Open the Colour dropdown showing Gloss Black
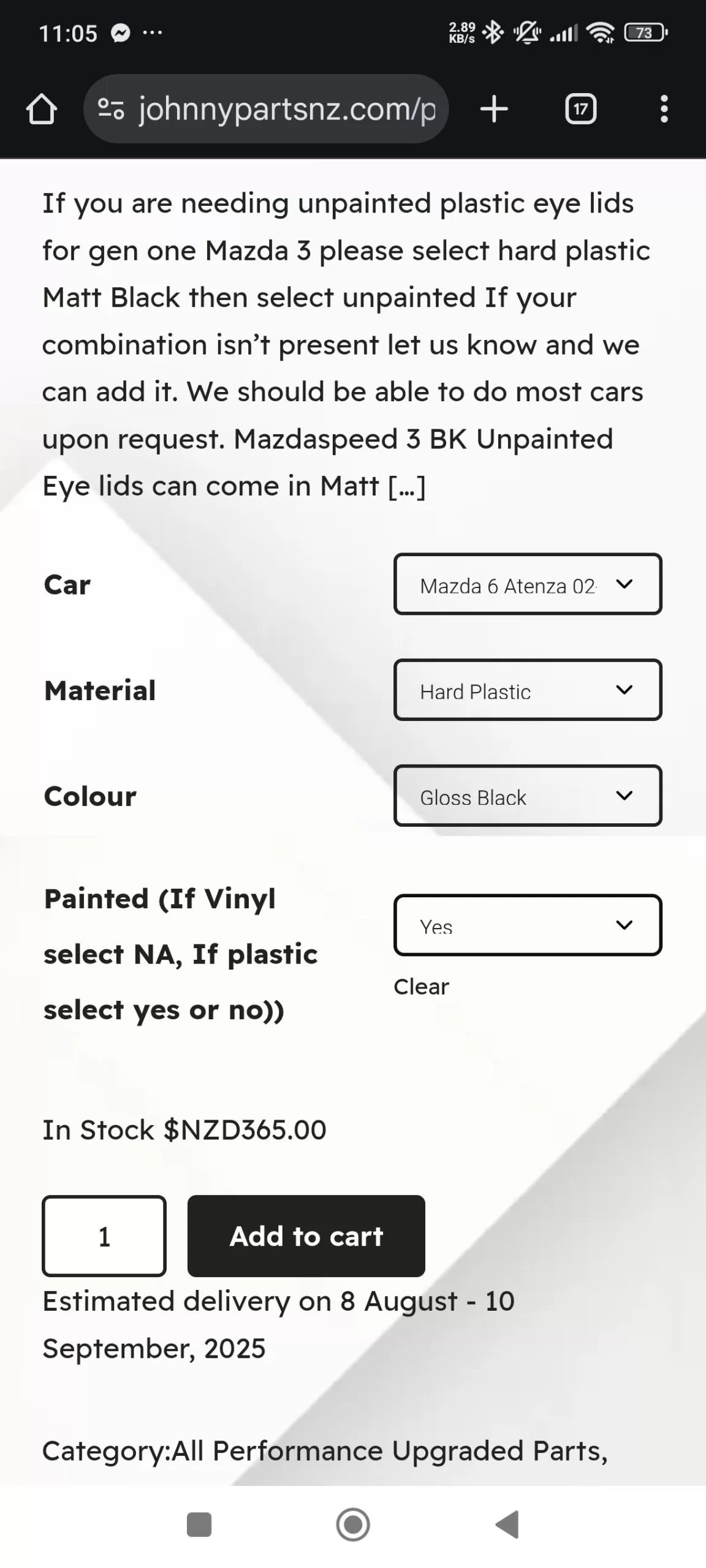The width and height of the screenshot is (706, 1568). pyautogui.click(x=527, y=796)
